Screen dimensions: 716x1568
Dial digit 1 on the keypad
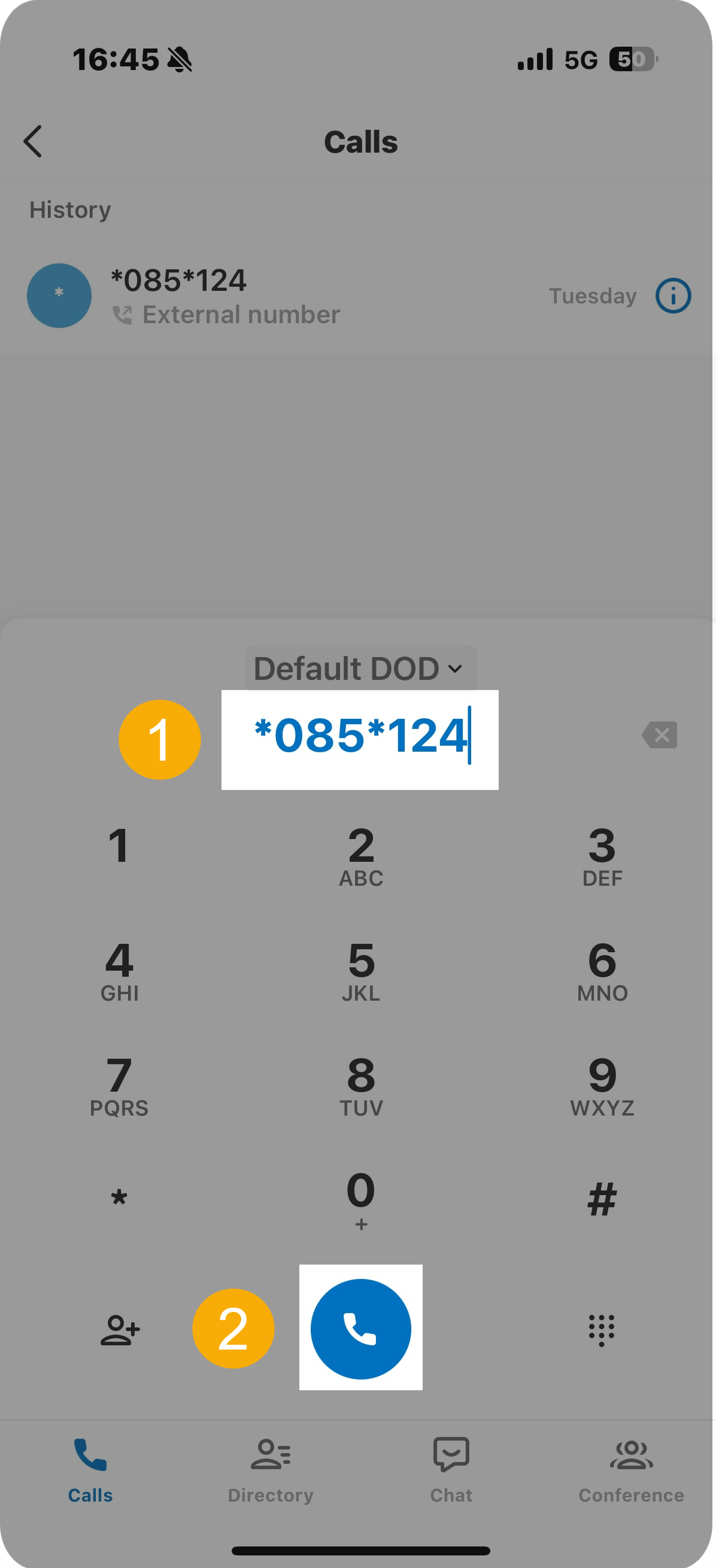119,848
